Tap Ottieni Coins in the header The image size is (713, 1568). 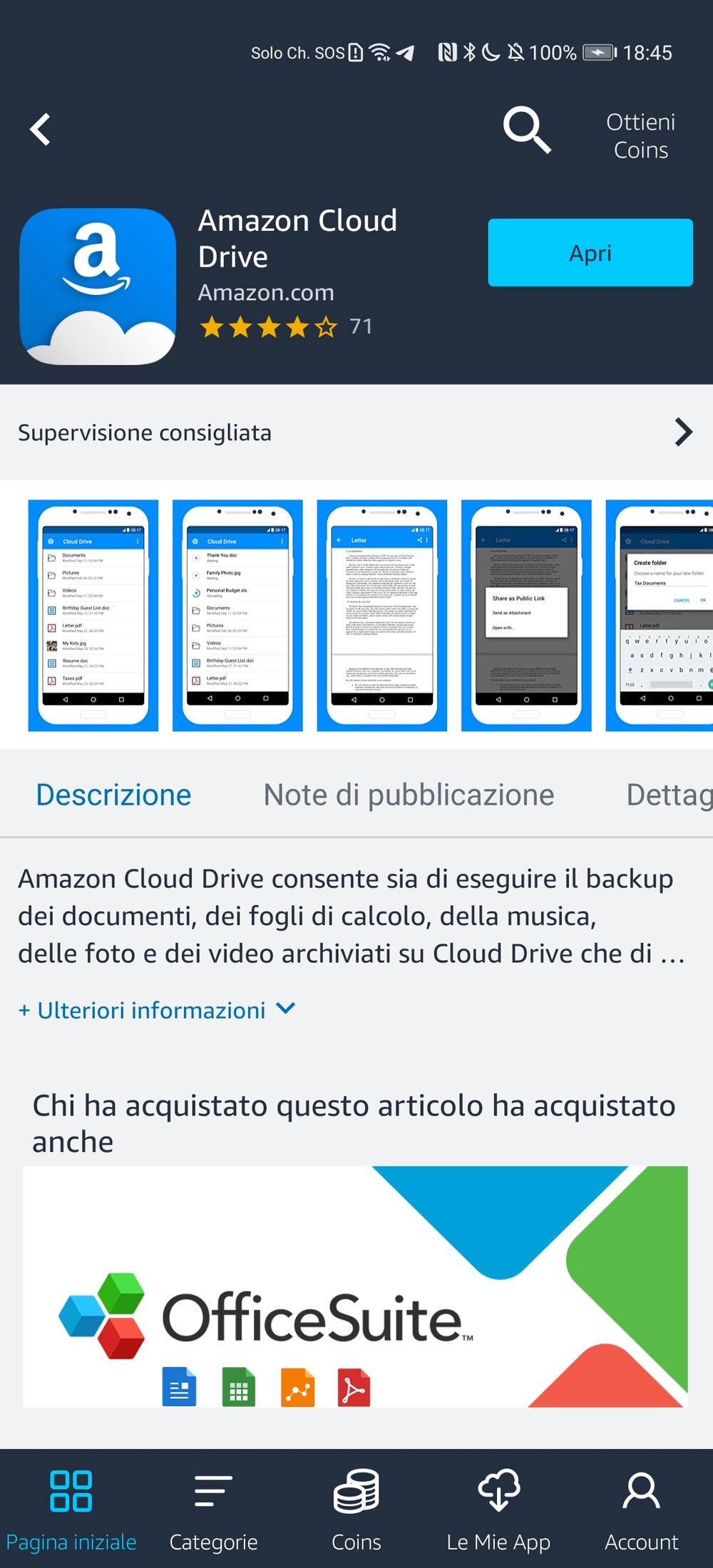click(x=640, y=136)
